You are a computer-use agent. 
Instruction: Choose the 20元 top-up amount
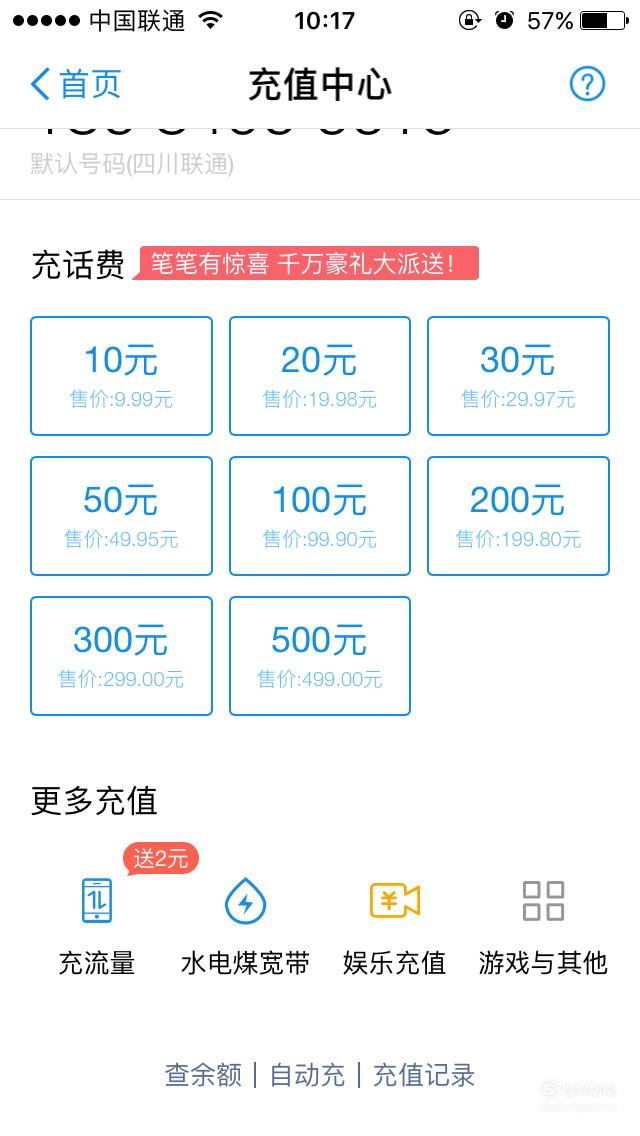[320, 376]
